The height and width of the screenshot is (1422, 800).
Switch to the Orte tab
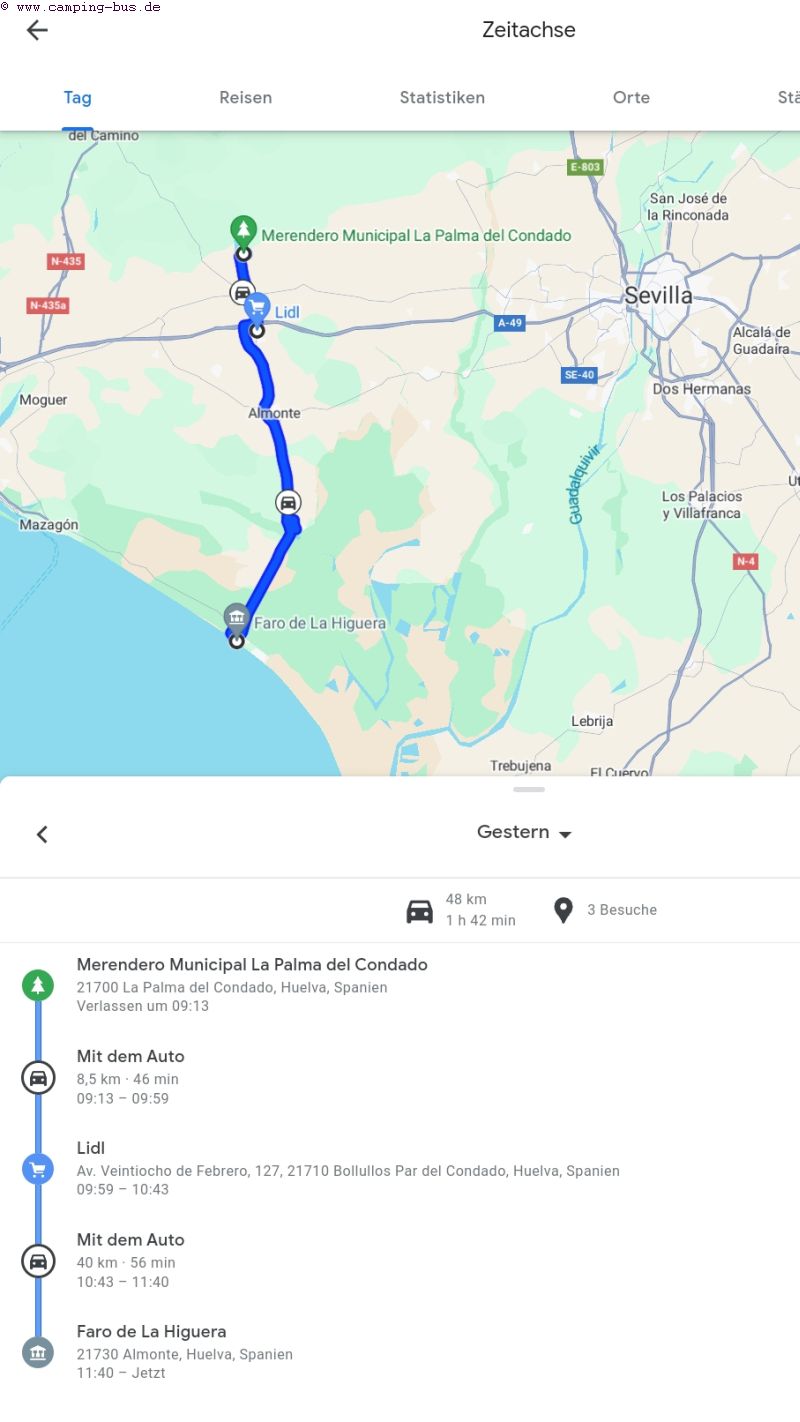631,97
